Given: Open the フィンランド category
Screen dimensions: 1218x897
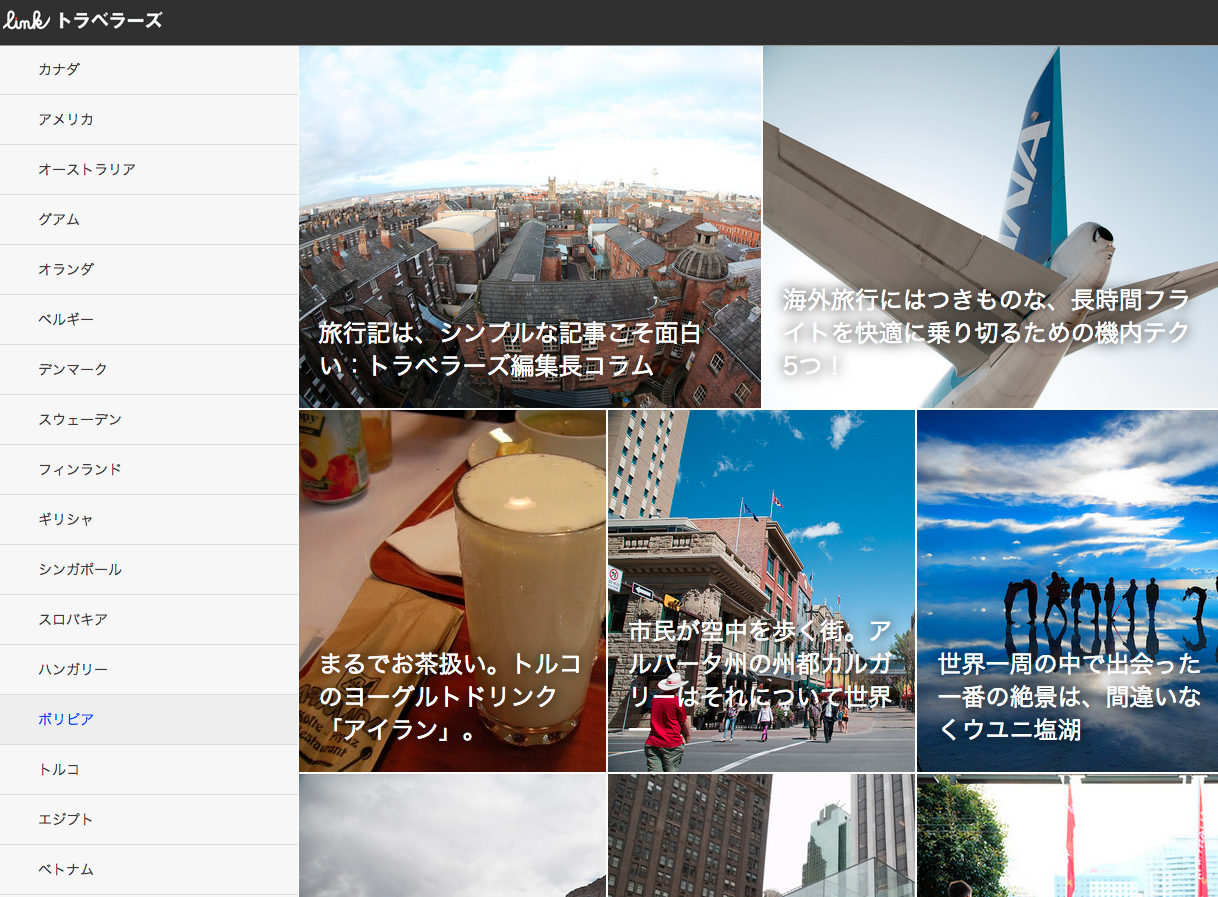Looking at the screenshot, I should [x=80, y=470].
